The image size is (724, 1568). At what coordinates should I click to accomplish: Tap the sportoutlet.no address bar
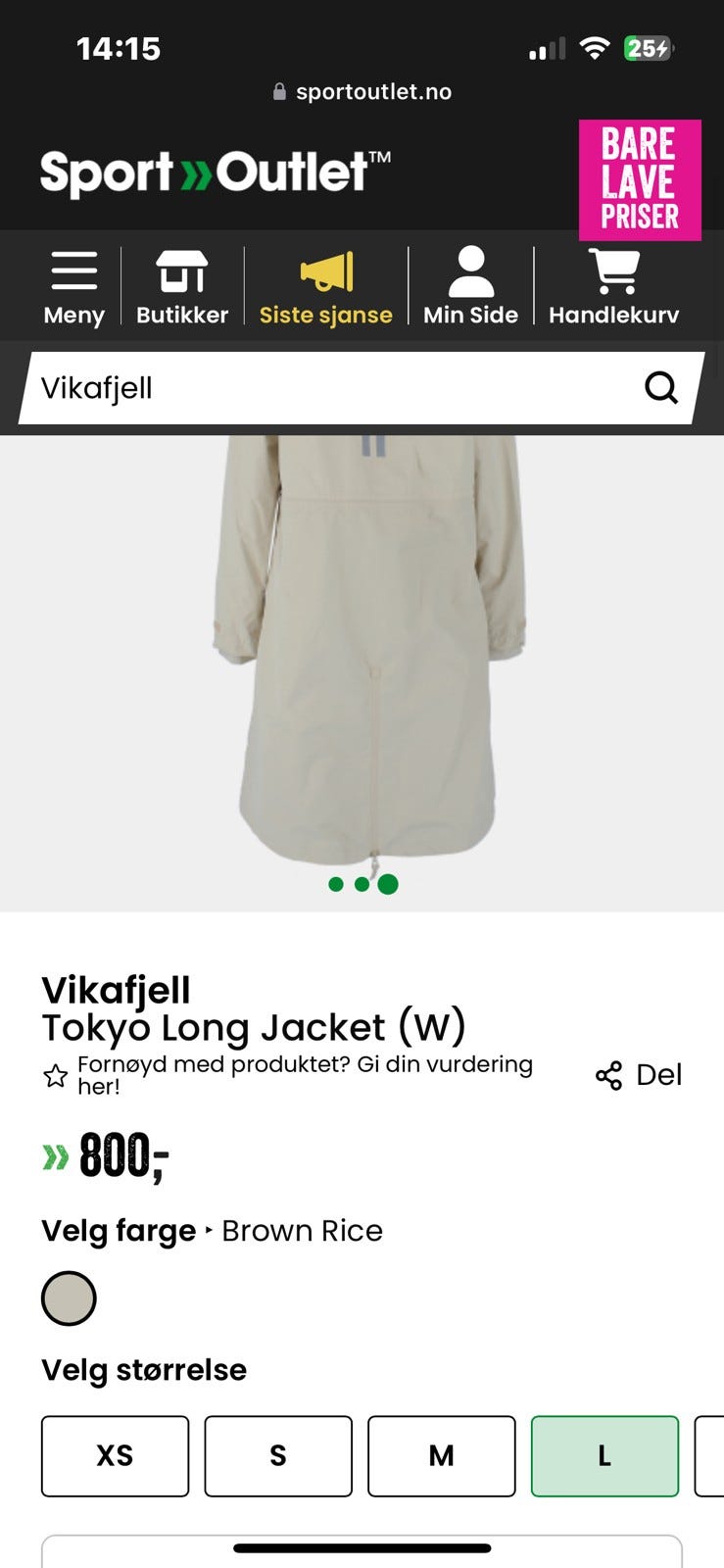point(362,92)
